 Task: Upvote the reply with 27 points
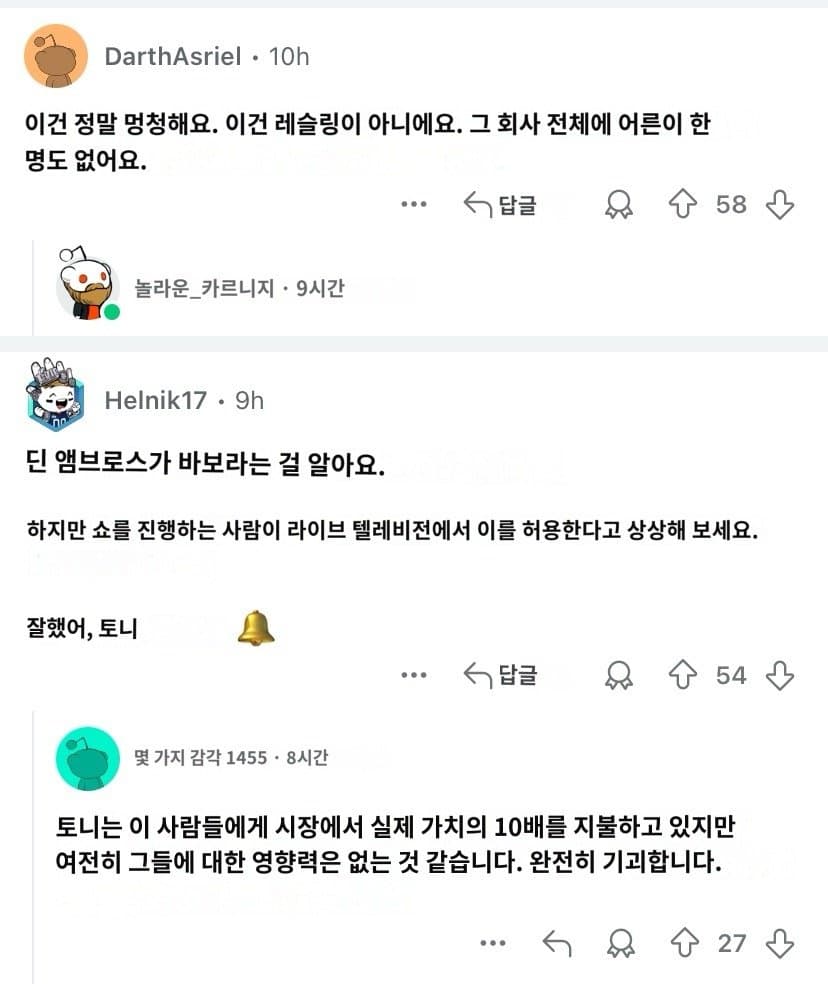pyautogui.click(x=684, y=943)
